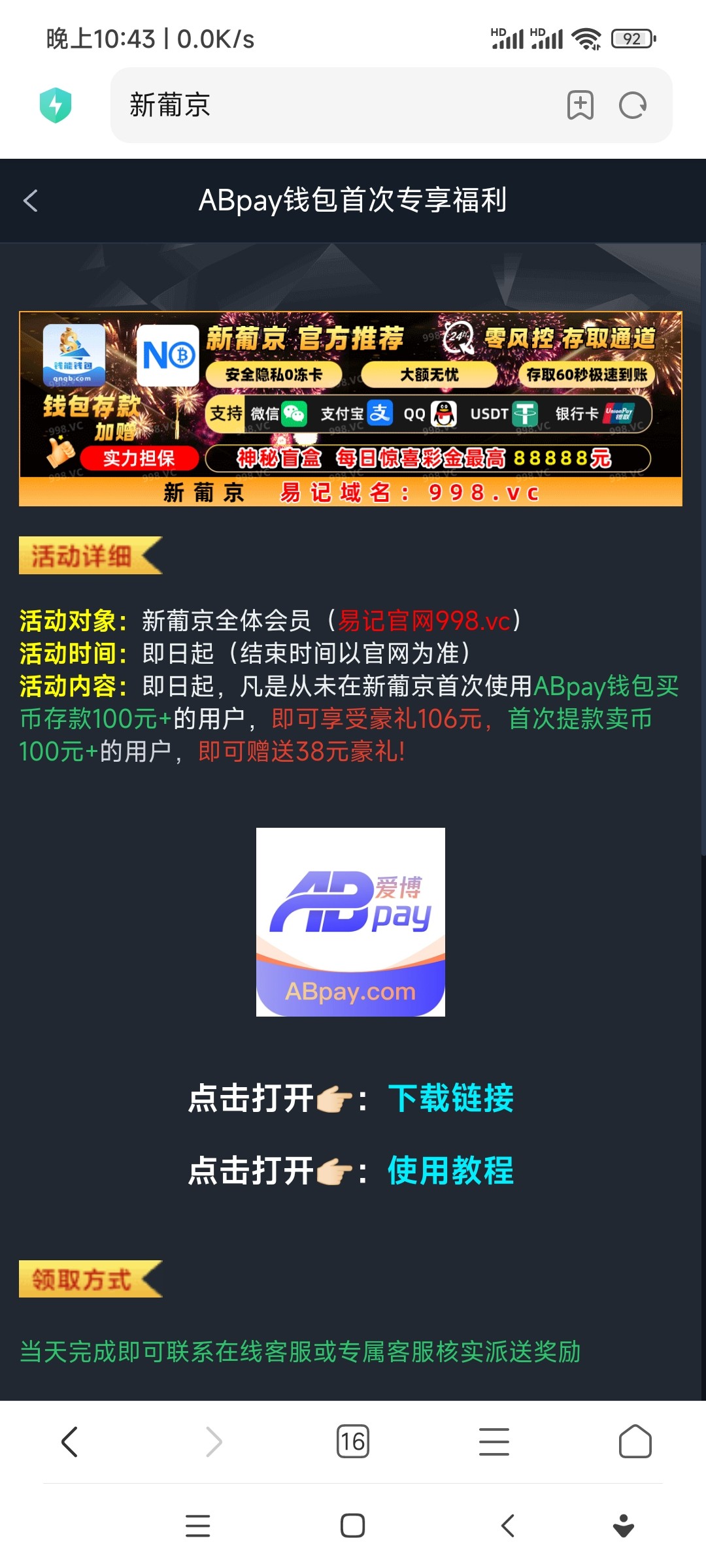The width and height of the screenshot is (706, 1568).
Task: Open the 下载链接 download link
Action: (450, 1098)
